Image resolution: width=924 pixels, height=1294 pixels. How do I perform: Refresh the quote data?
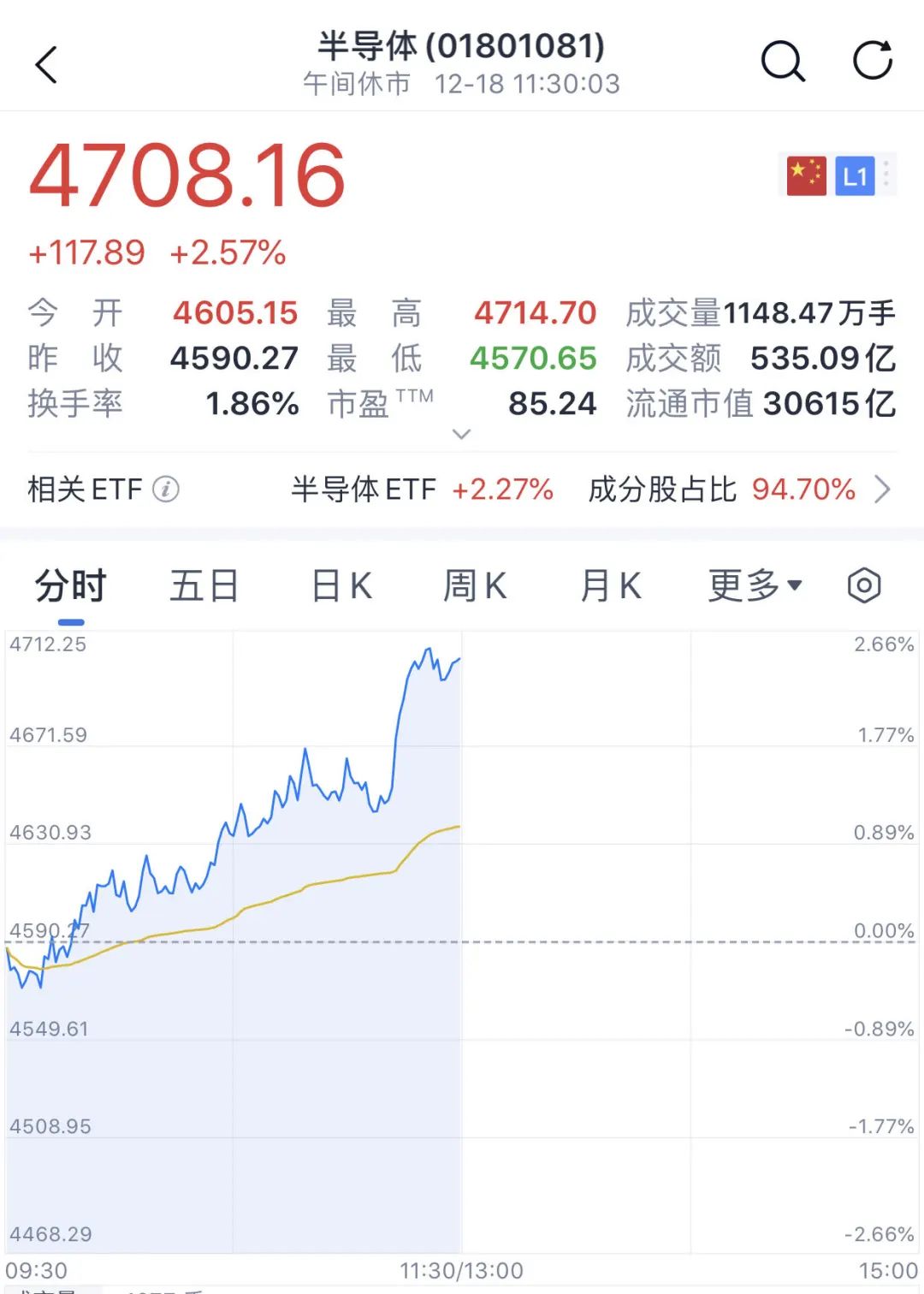click(872, 61)
